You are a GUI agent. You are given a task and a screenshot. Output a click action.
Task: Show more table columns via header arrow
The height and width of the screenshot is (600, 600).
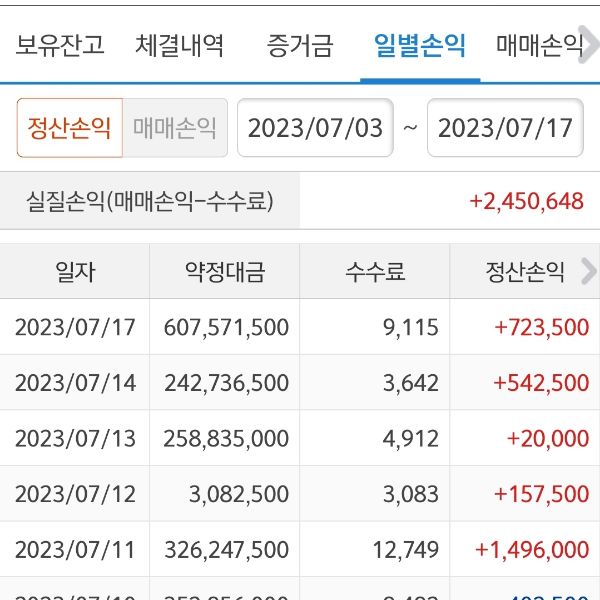pyautogui.click(x=590, y=271)
